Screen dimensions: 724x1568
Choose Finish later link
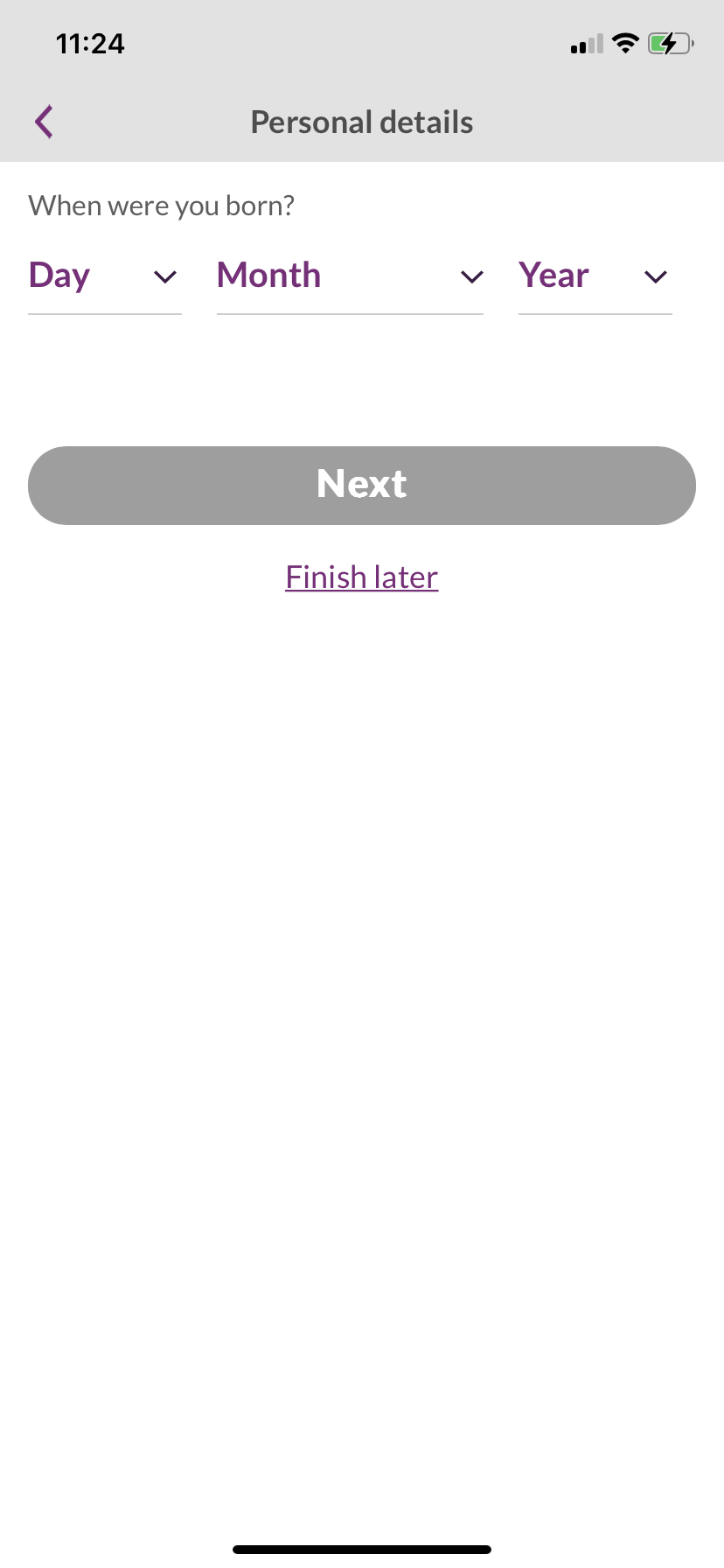[x=362, y=577]
